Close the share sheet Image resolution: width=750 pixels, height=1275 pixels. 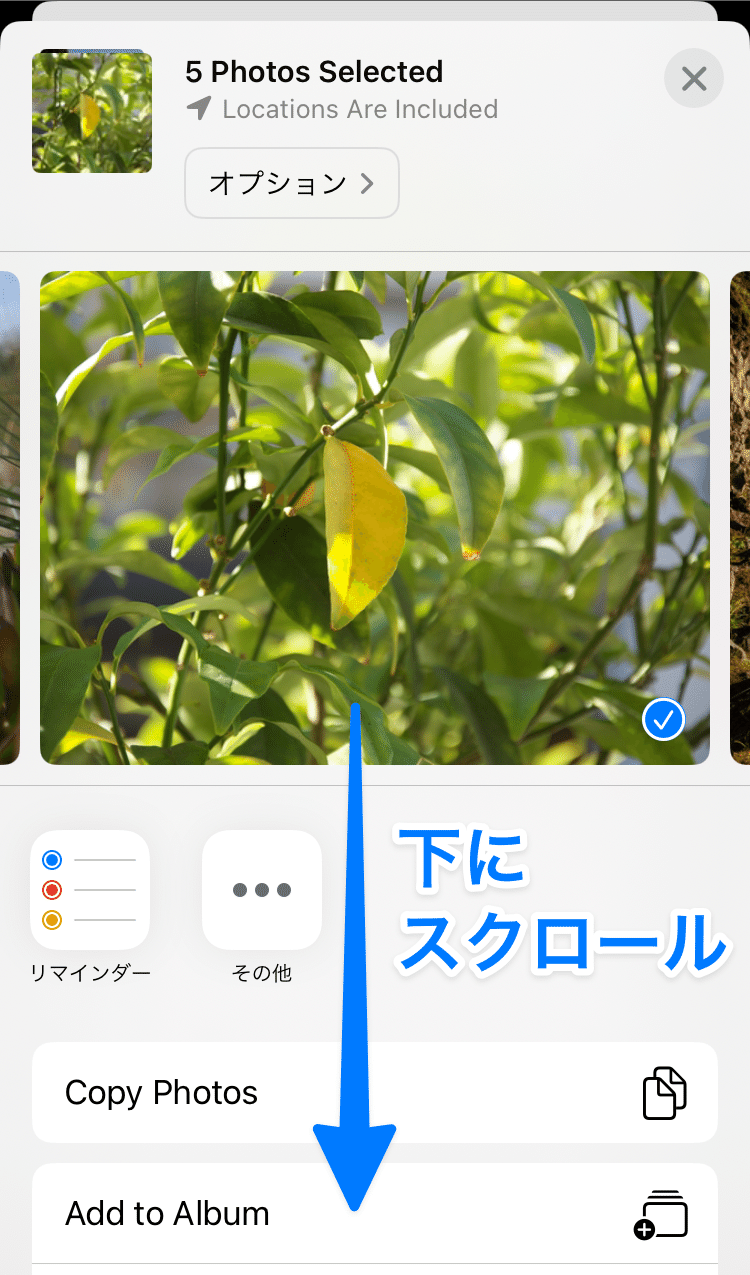pyautogui.click(x=693, y=78)
